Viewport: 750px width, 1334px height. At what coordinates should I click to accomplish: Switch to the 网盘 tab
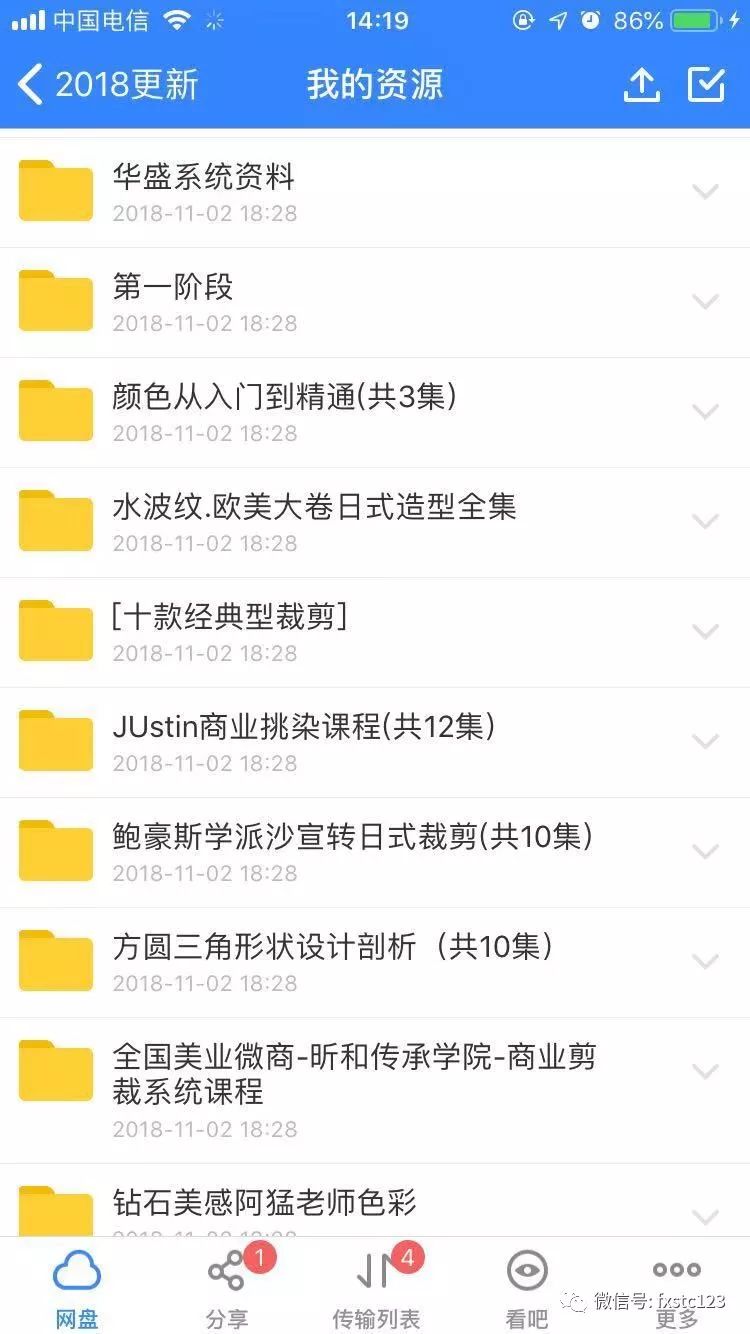click(x=77, y=1286)
